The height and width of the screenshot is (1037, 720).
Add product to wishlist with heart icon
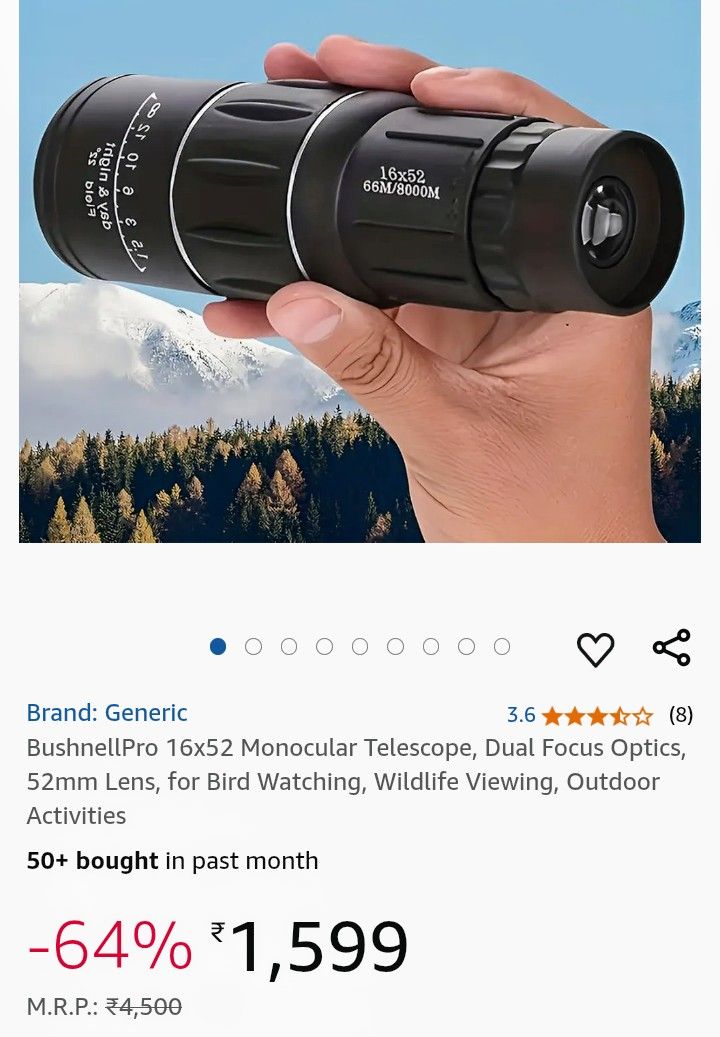point(595,650)
